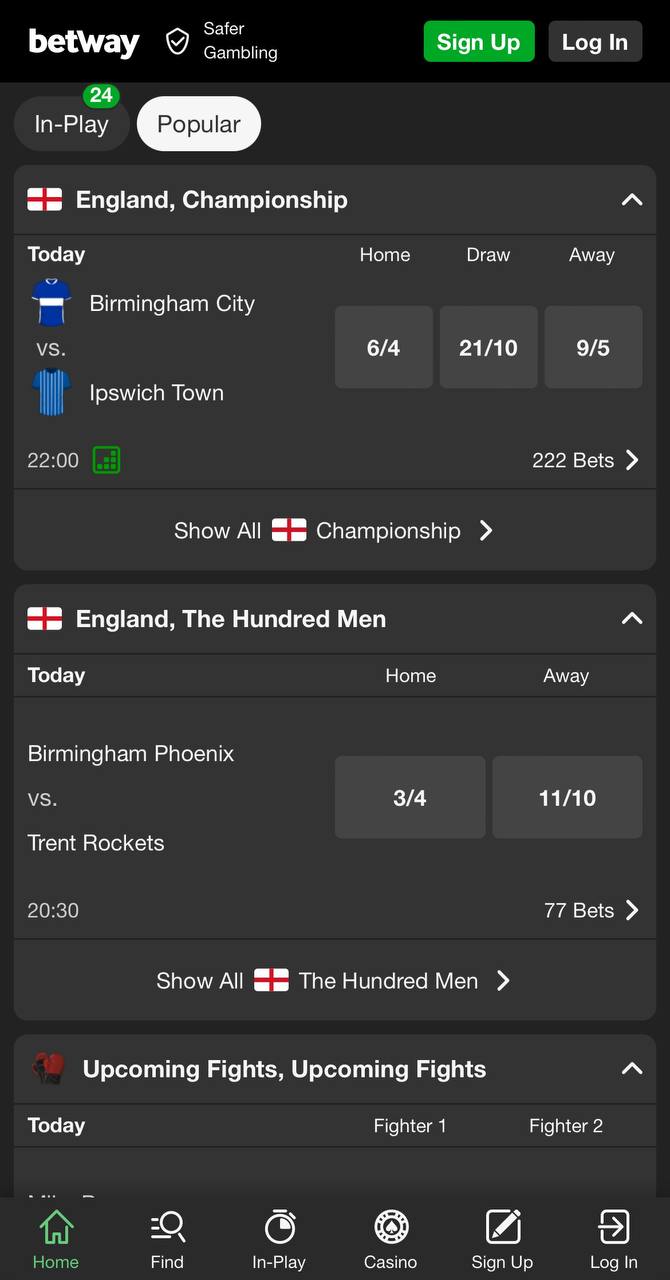Screen dimensions: 670x1280
Task: Show All Championship matches
Action: (335, 530)
